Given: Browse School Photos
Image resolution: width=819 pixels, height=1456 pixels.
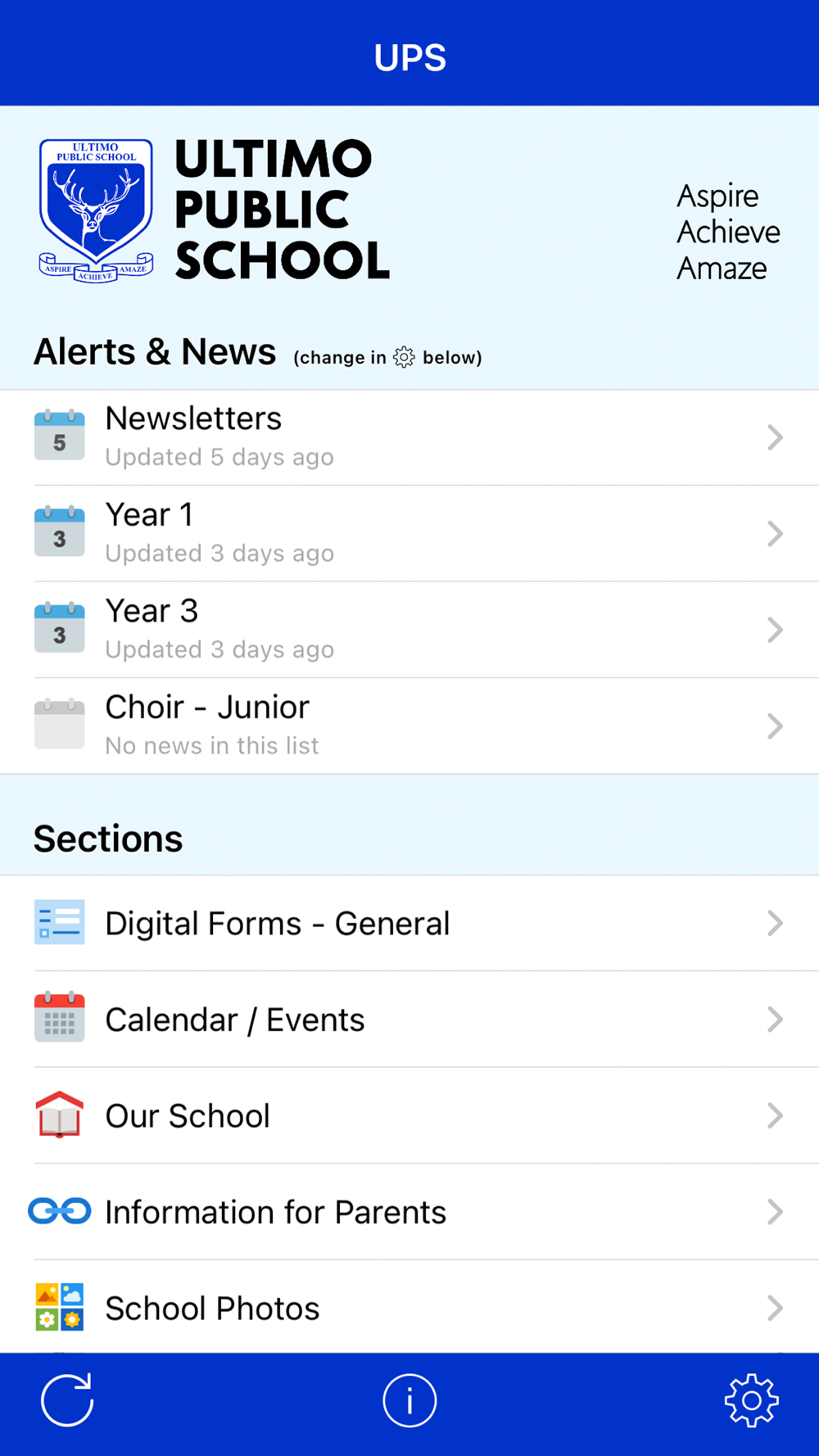Looking at the screenshot, I should coord(409,1307).
